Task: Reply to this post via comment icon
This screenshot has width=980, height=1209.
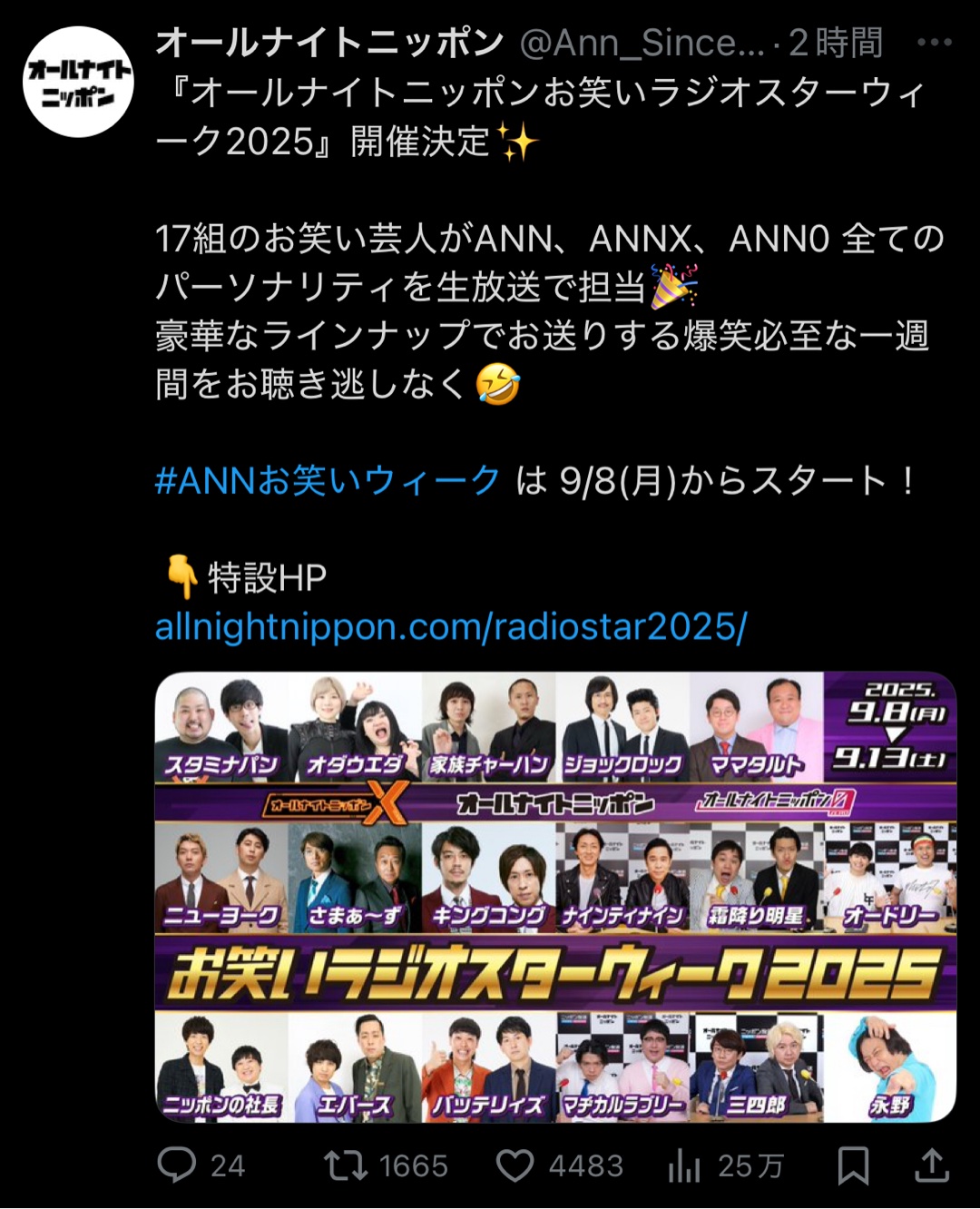Action: [x=177, y=1165]
